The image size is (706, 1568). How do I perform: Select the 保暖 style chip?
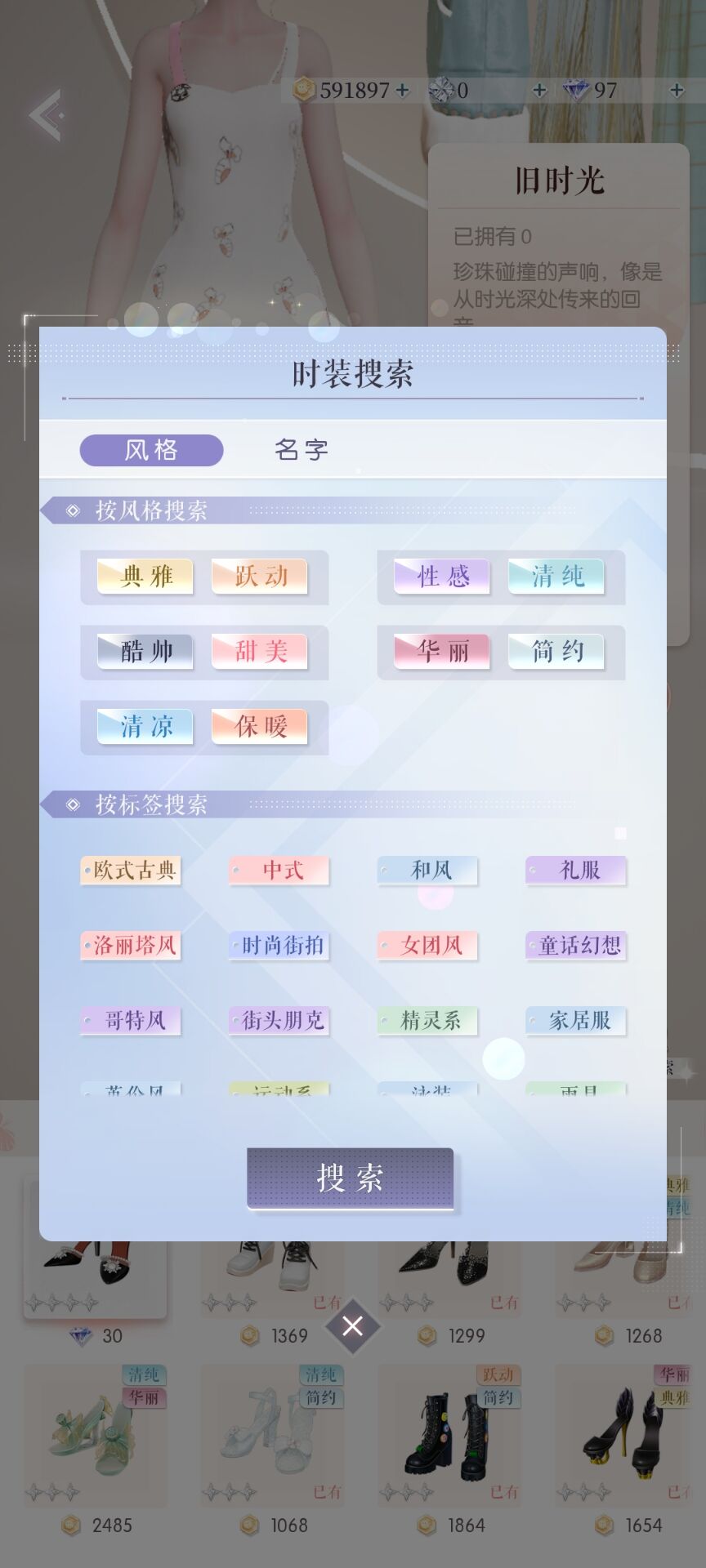pos(260,727)
